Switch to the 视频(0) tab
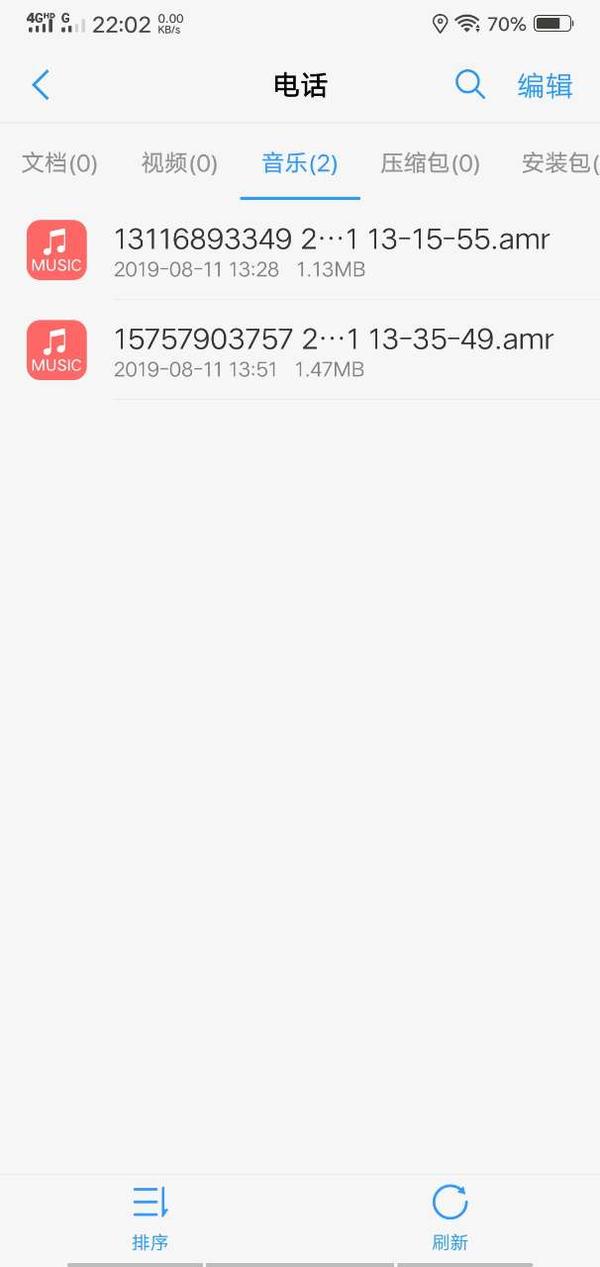The width and height of the screenshot is (600, 1267). [x=179, y=163]
